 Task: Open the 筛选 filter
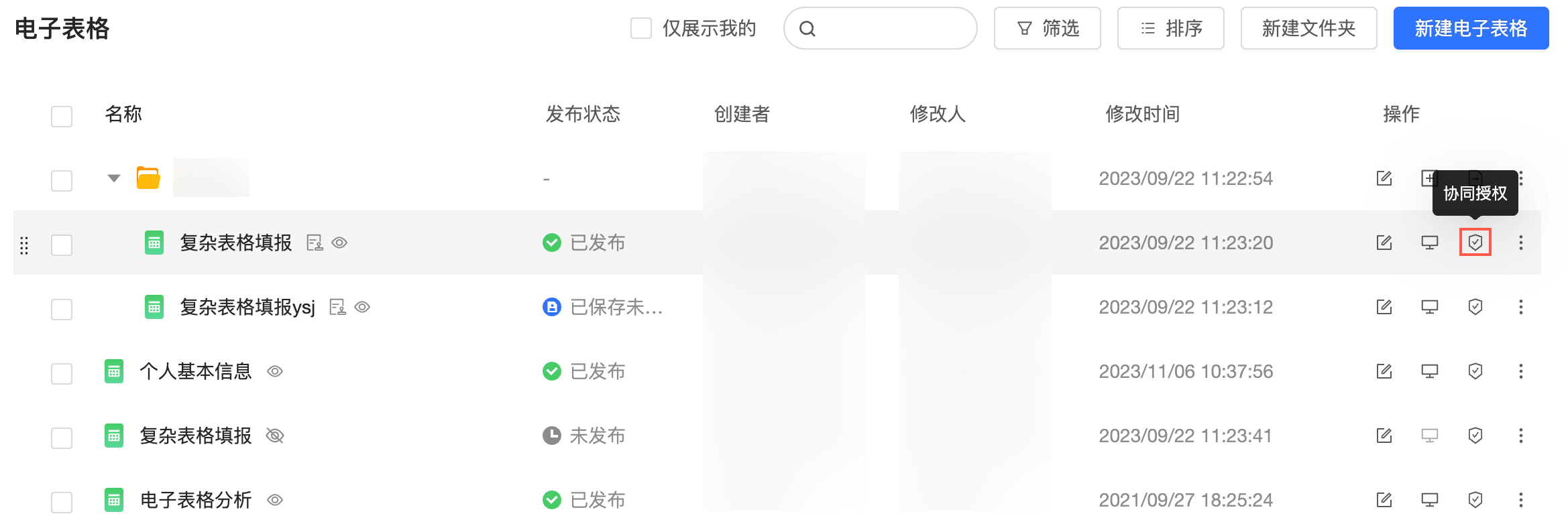pos(1047,28)
